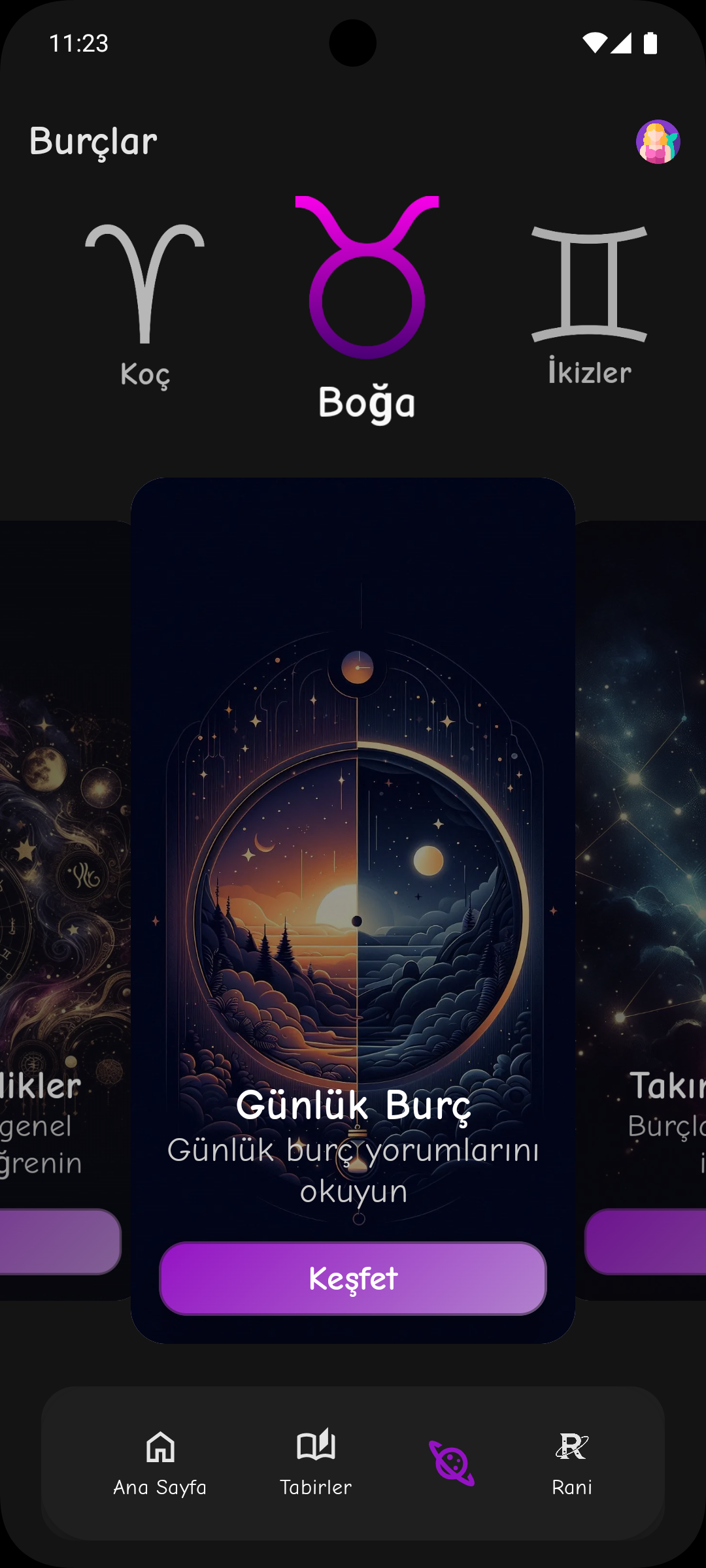Go to the Rani tab
The image size is (706, 1568).
pos(572,1463)
